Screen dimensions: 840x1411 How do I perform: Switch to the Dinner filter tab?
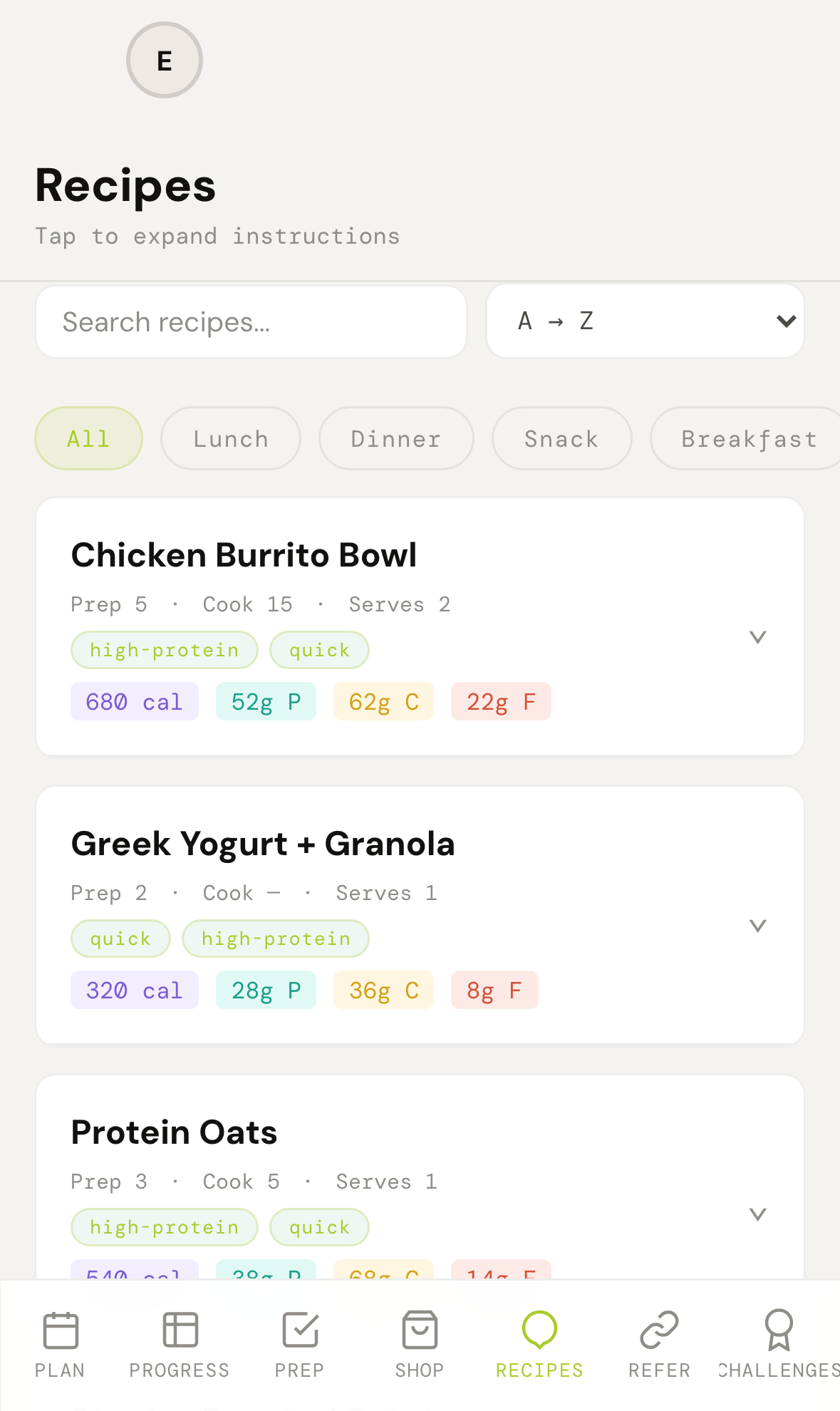[x=396, y=438]
